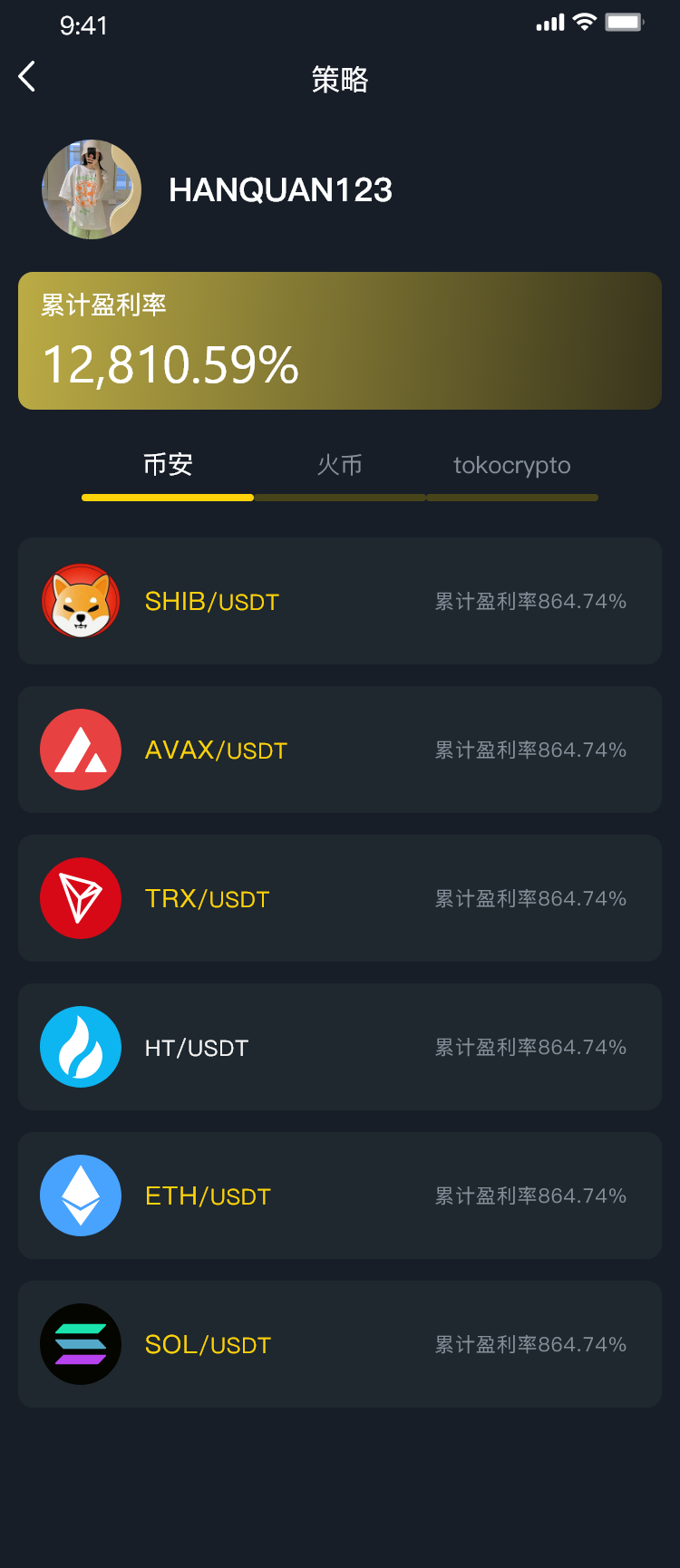This screenshot has width=680, height=1568.
Task: Open the SHIB/USDT strategy
Action: pos(340,601)
